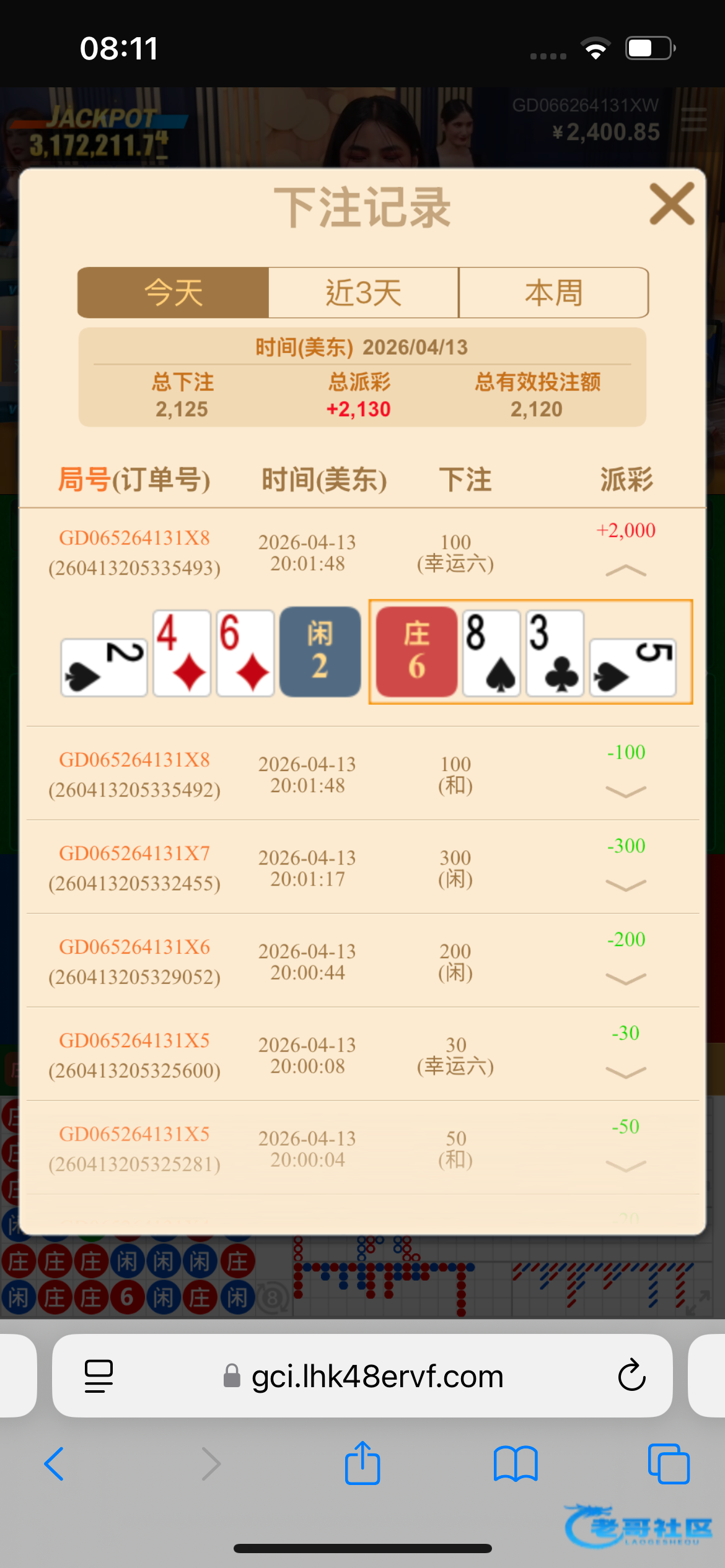Switch to the 近3天 tab

364,293
